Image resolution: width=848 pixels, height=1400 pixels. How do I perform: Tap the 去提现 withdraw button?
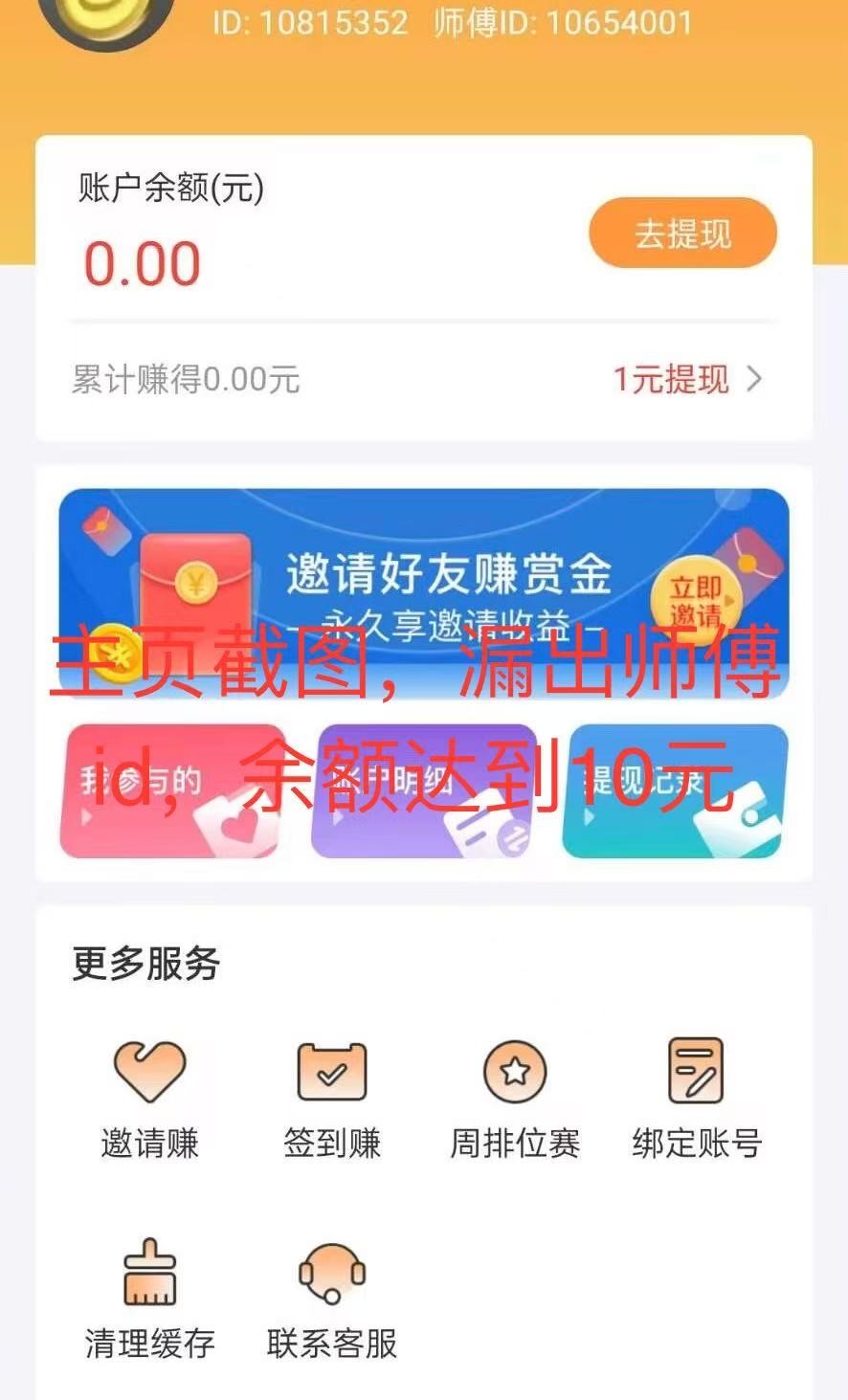click(x=681, y=233)
